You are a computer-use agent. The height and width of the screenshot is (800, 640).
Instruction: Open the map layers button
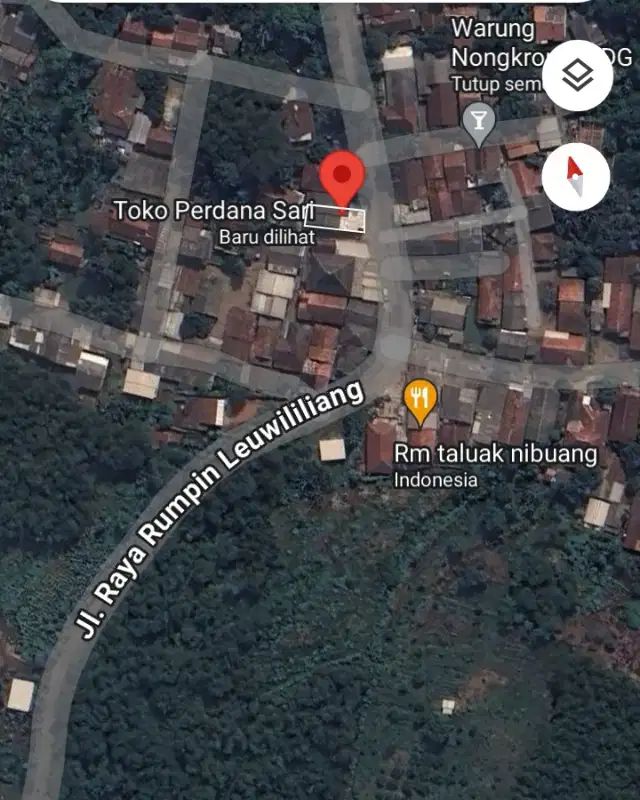point(578,76)
